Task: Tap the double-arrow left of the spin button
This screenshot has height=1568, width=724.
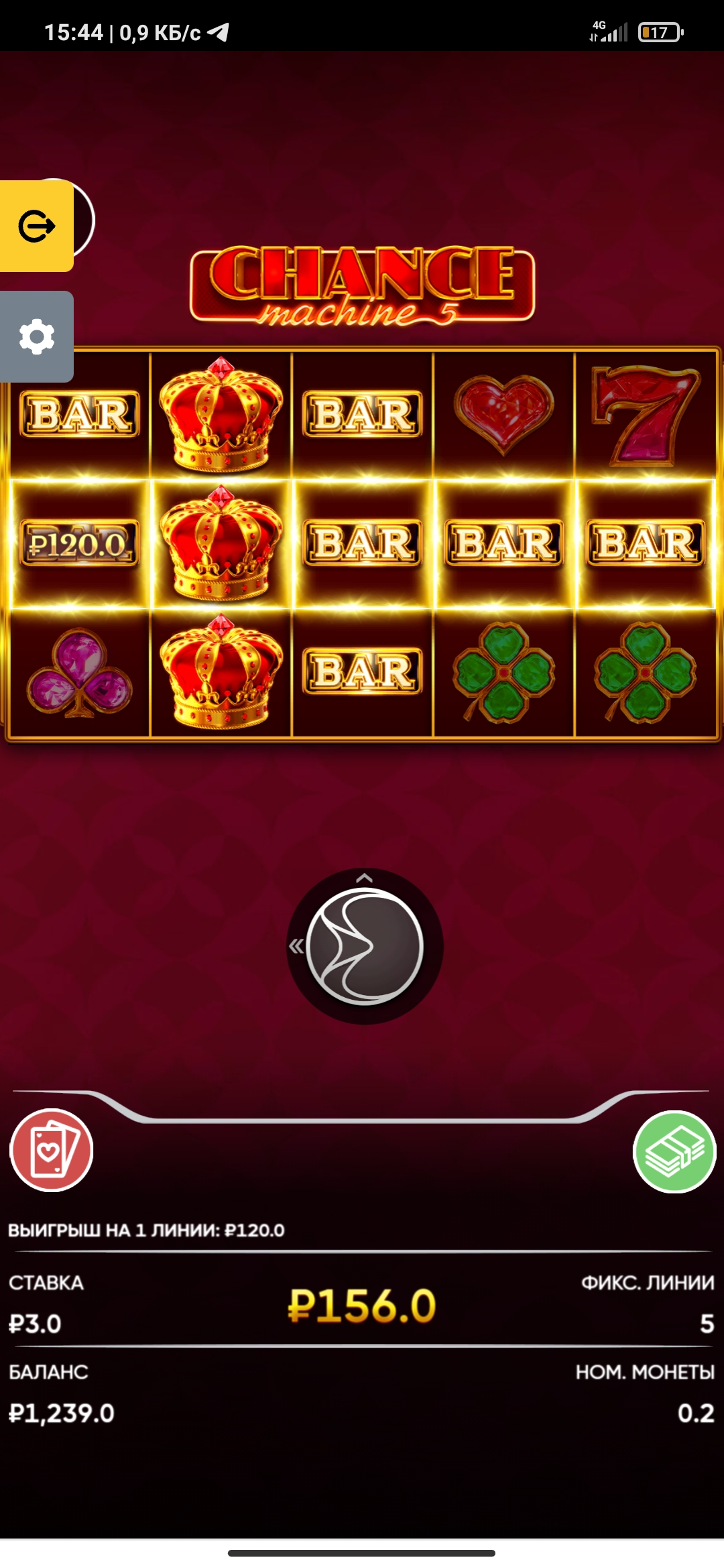Action: (x=296, y=946)
